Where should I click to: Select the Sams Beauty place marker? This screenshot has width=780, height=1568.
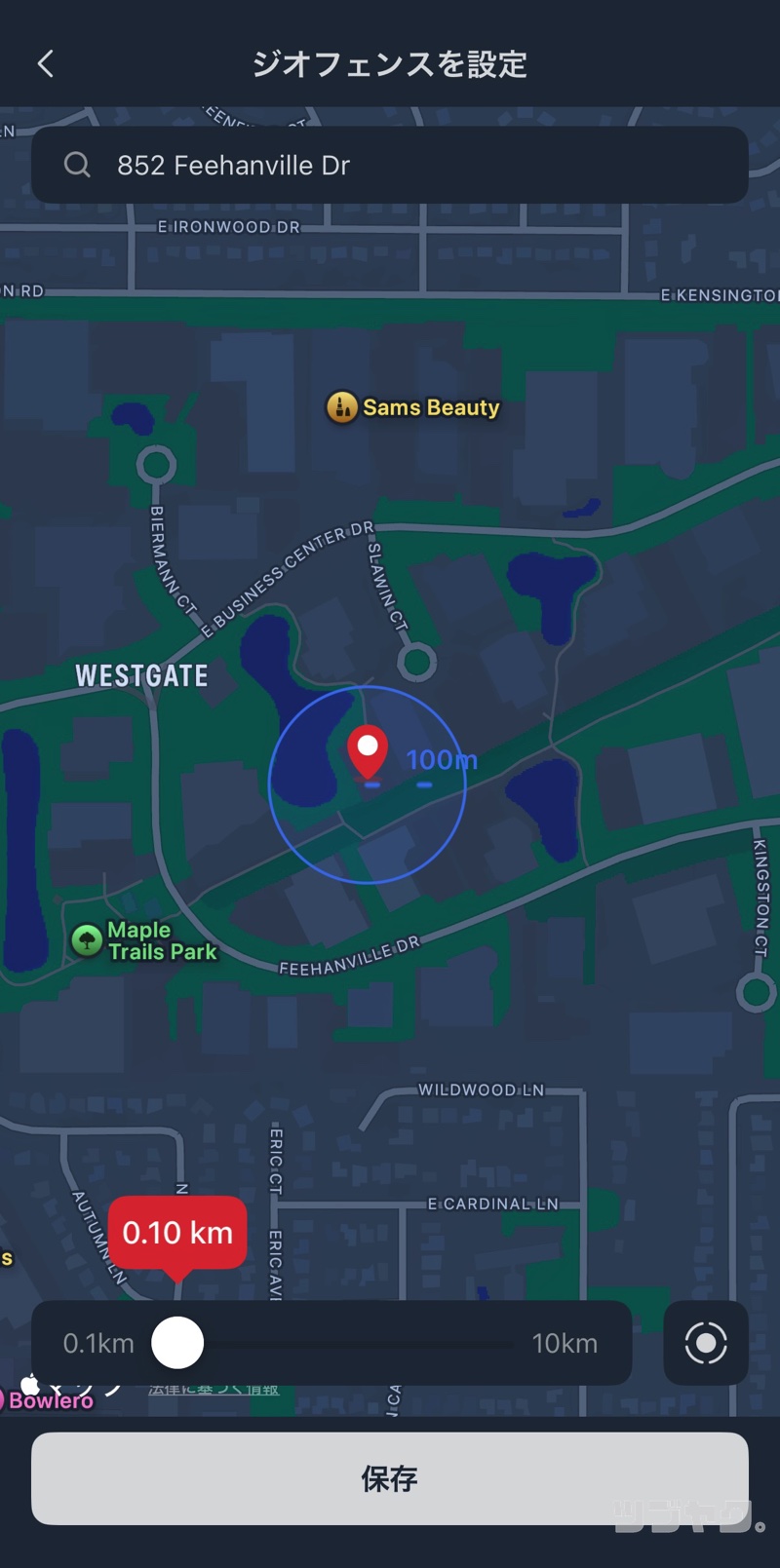pos(341,407)
